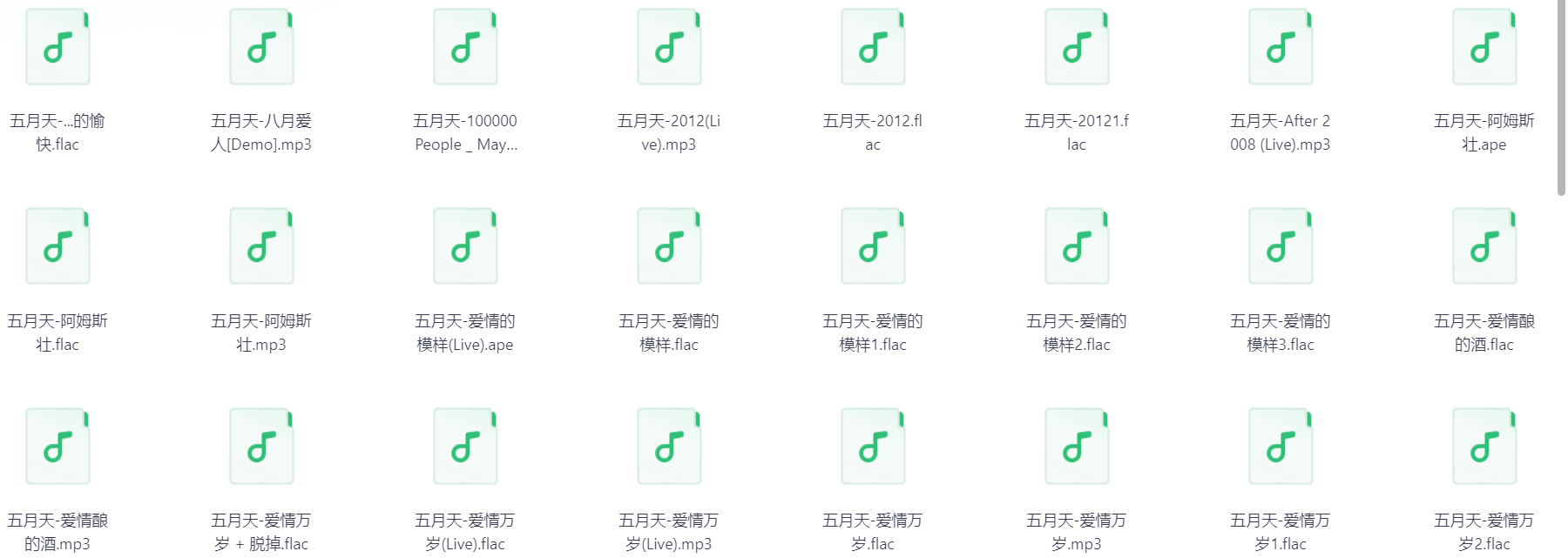The height and width of the screenshot is (558, 1568).
Task: Open 五月天-八月爱人[Demo].mp3
Action: 261,48
